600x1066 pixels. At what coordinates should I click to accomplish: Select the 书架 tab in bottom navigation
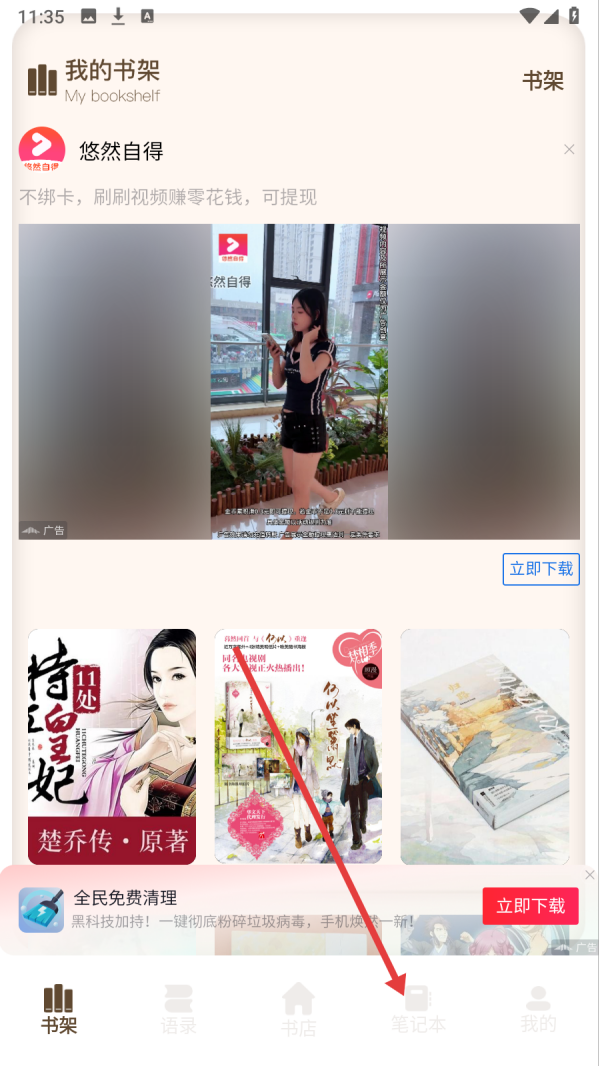[59, 1008]
